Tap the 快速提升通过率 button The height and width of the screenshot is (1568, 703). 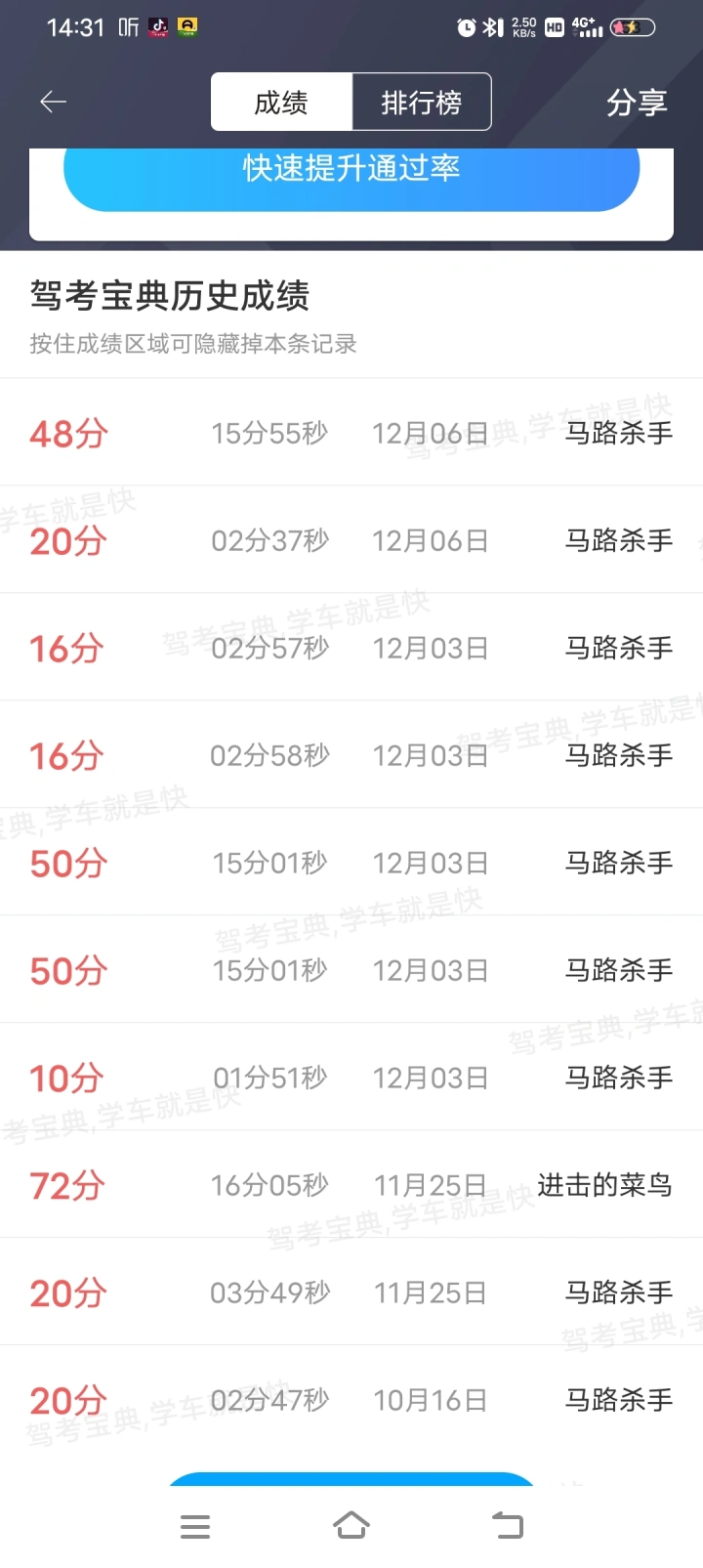pos(351,174)
